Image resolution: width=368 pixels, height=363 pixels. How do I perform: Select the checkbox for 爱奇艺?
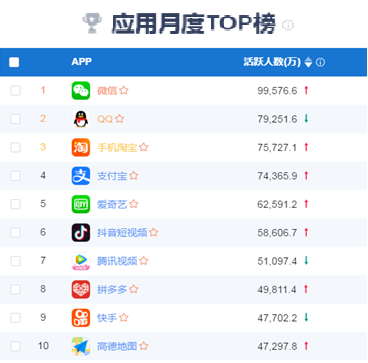pyautogui.click(x=15, y=204)
